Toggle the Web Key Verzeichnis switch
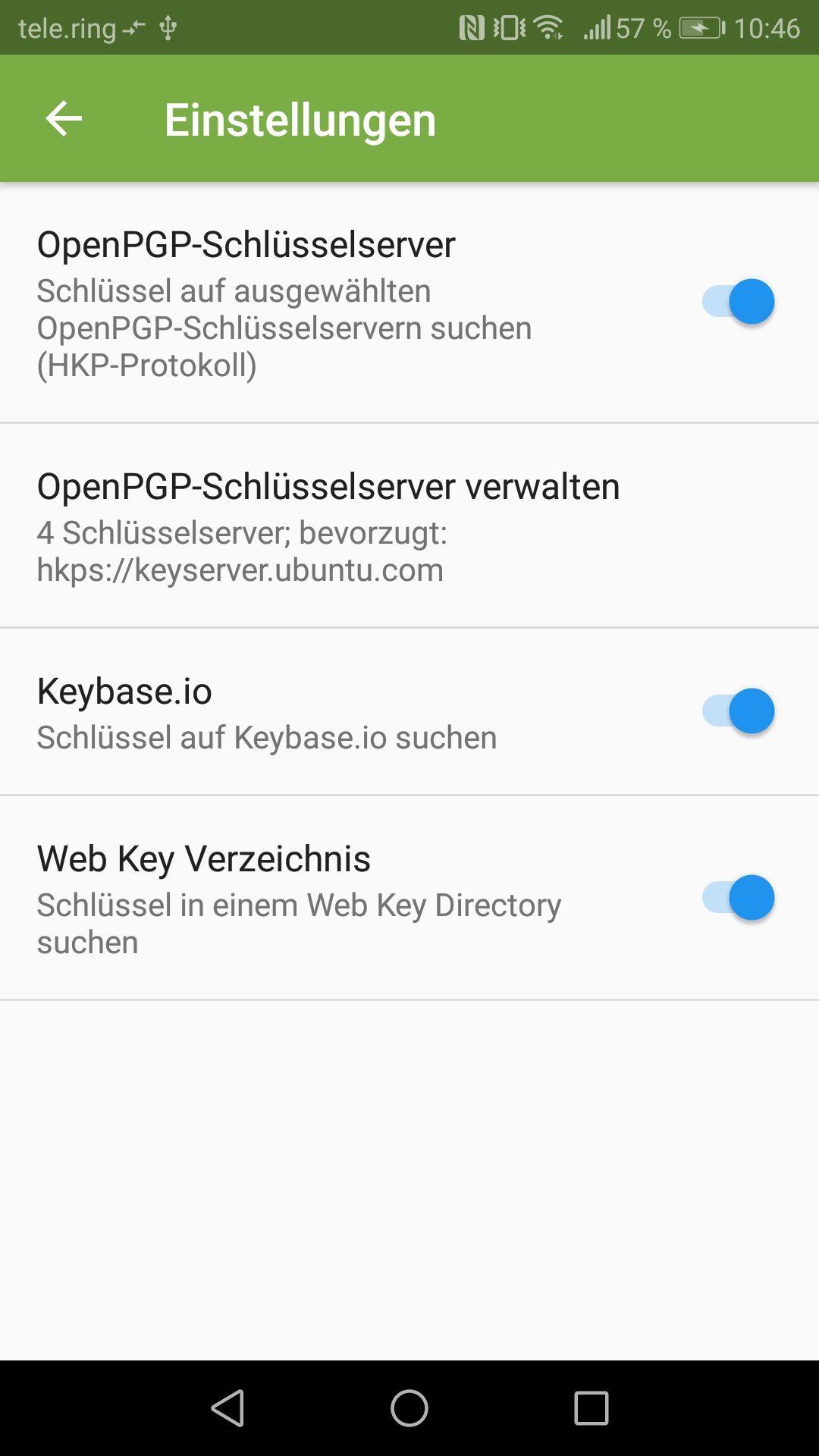 [738, 898]
